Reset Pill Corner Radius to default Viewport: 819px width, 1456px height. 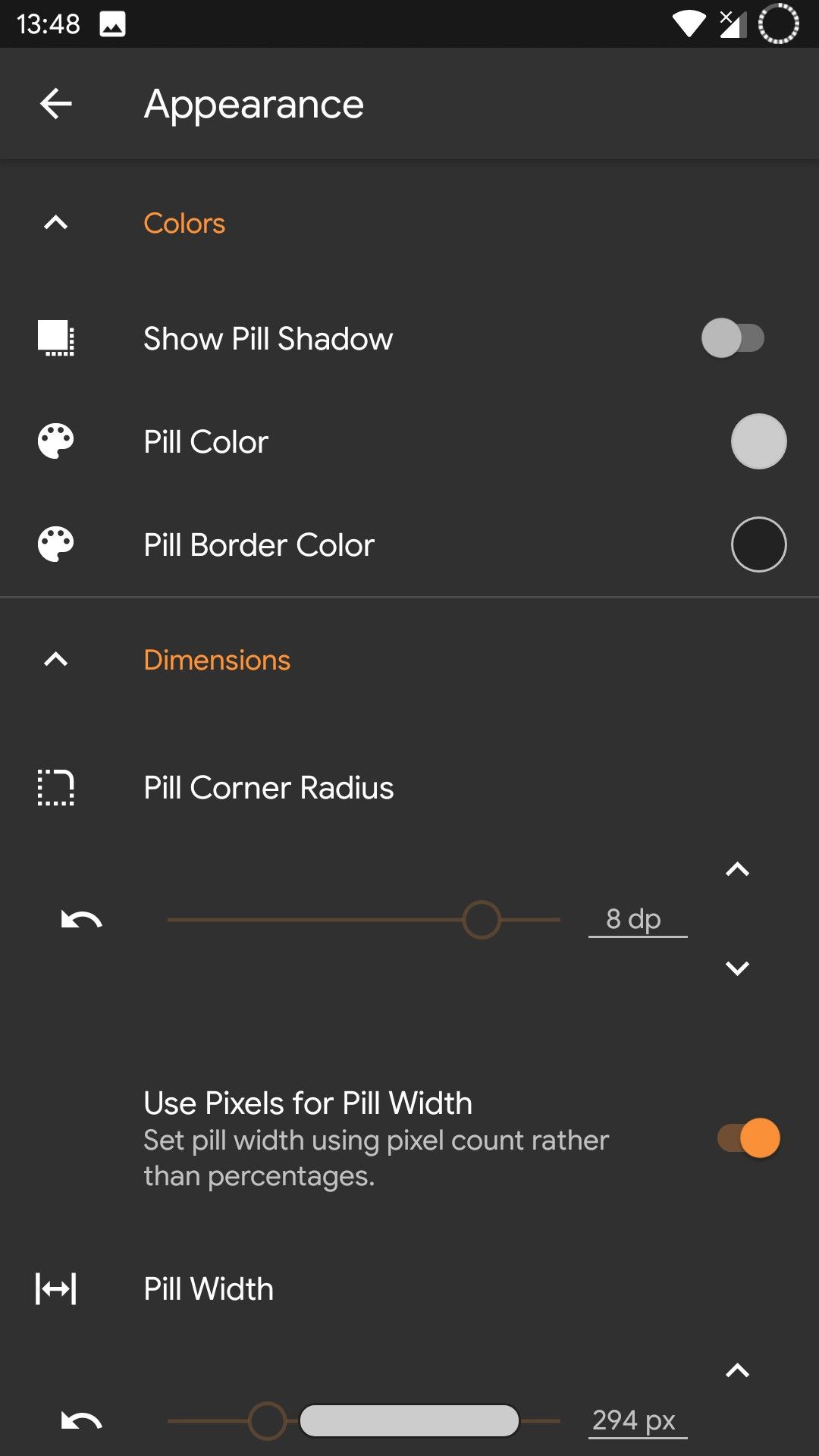point(81,920)
